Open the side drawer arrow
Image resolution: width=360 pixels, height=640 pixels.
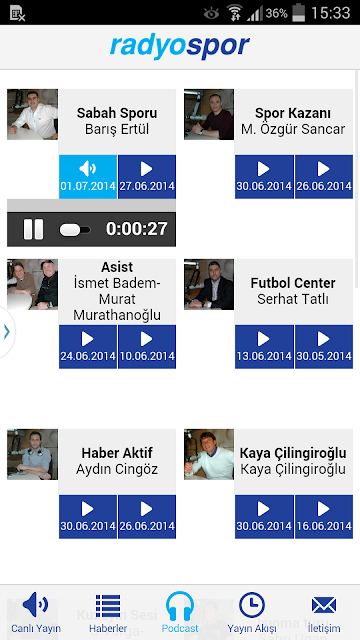(x=7, y=332)
